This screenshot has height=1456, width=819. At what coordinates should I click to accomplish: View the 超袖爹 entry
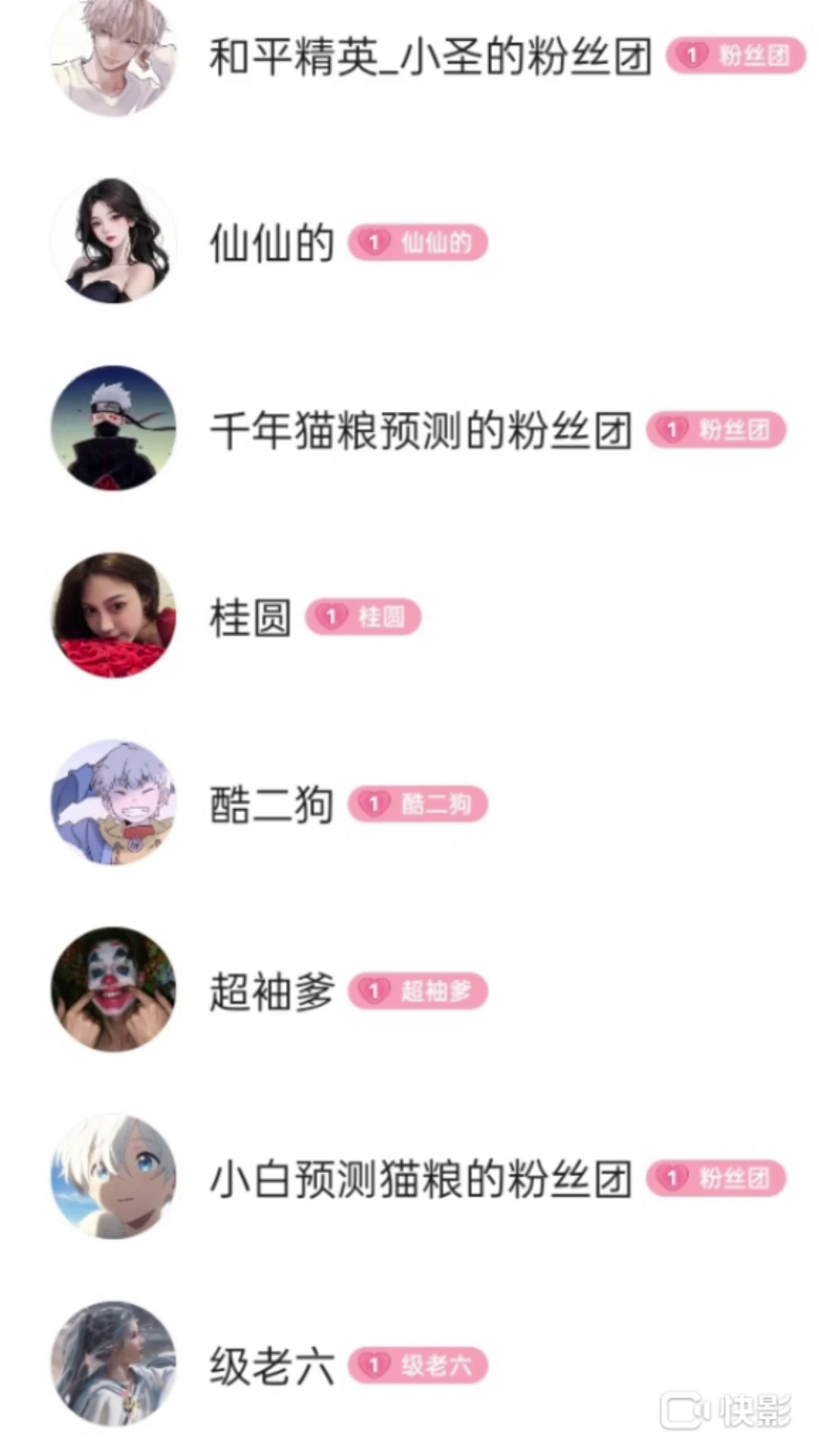click(x=271, y=991)
